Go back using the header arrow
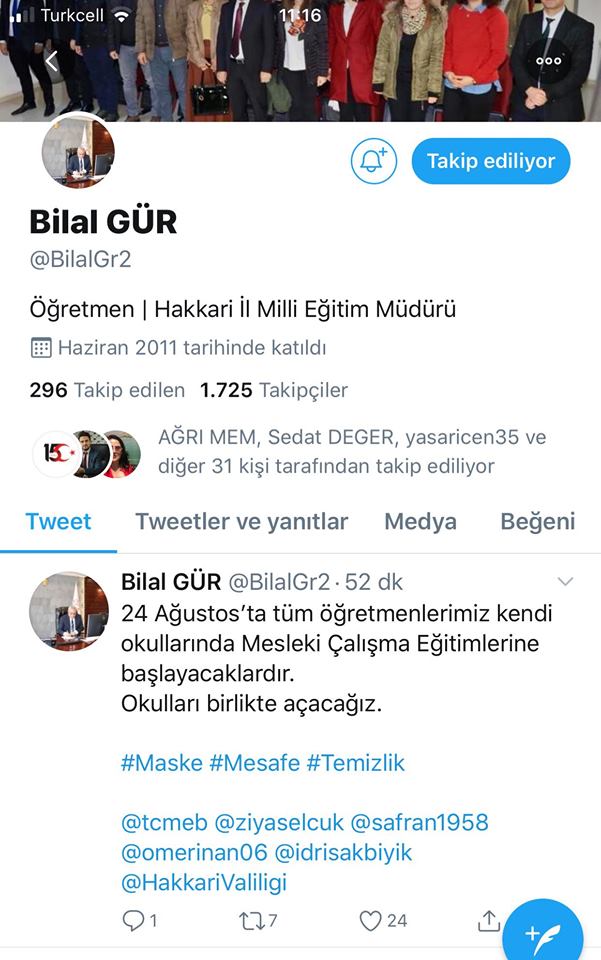601x960 pixels. tap(52, 61)
